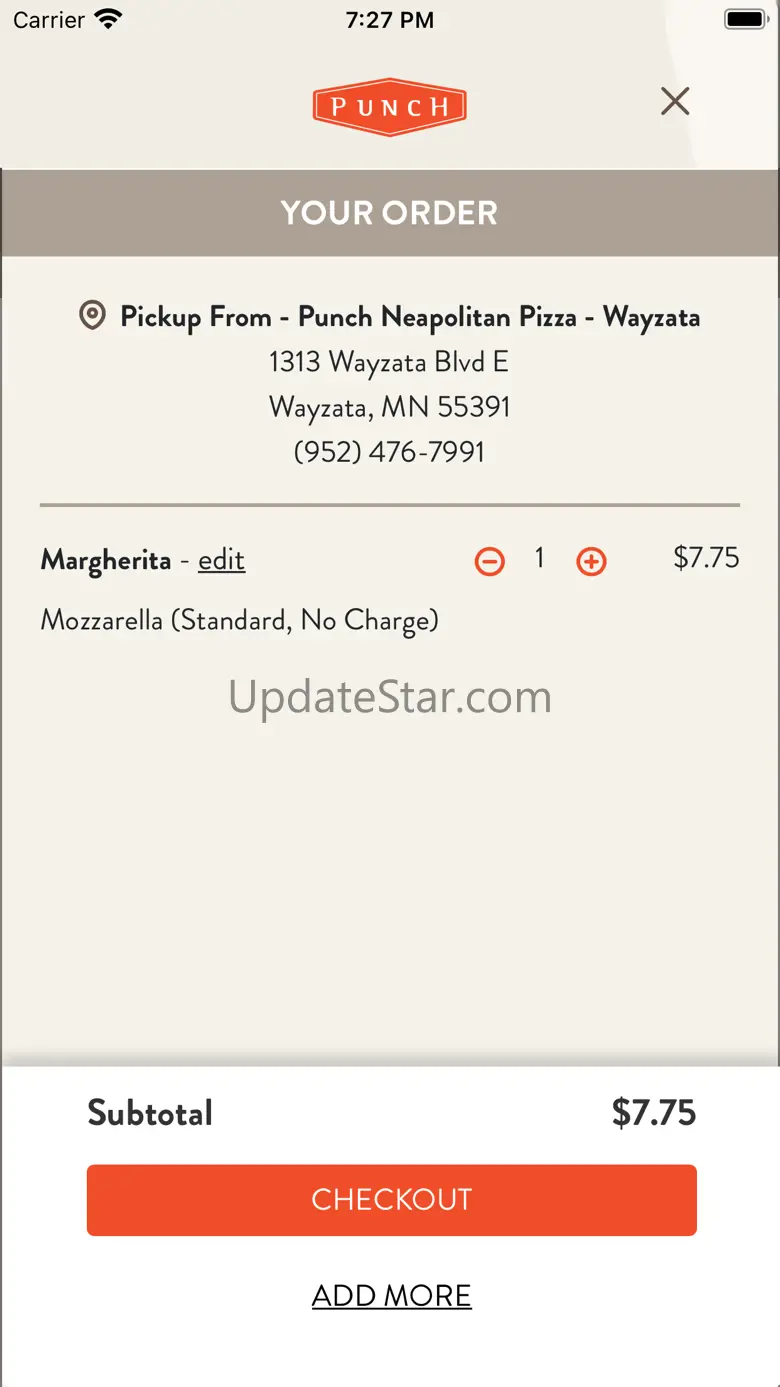The image size is (780, 1387).
Task: Proceed to Checkout
Action: 391,1199
